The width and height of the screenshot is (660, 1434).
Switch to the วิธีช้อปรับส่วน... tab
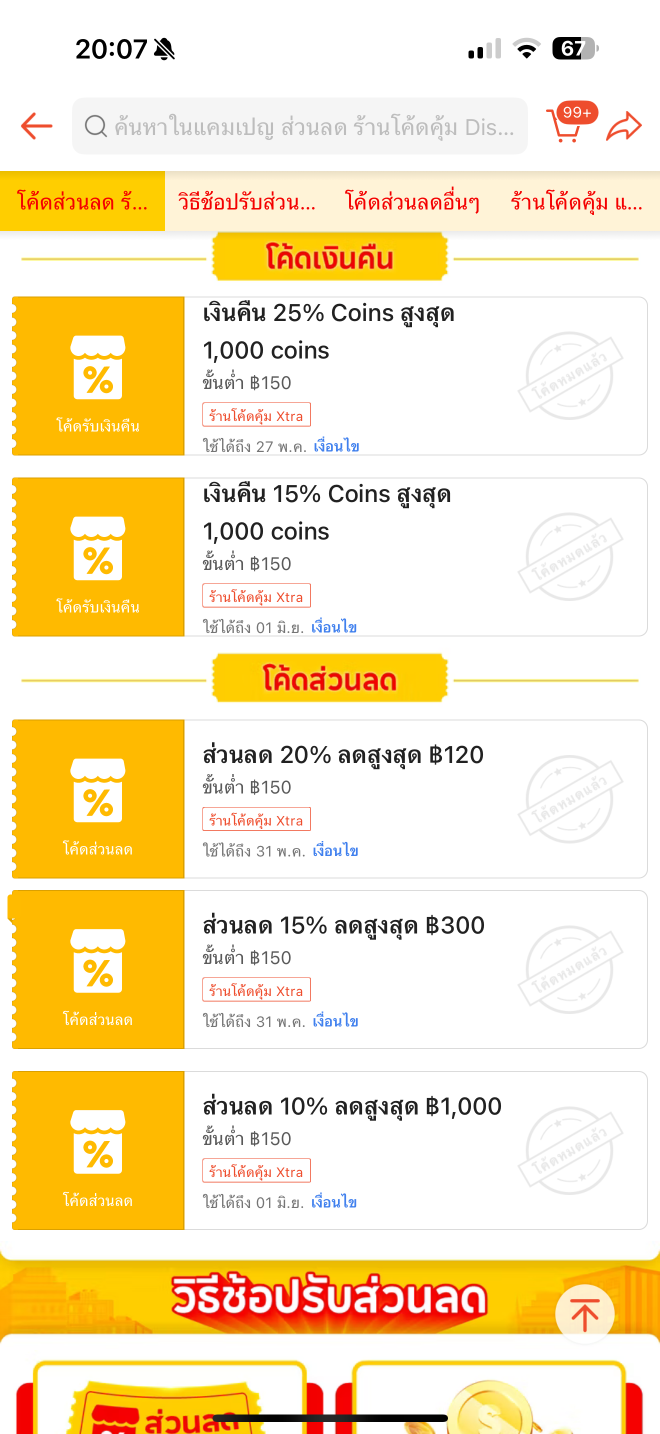[247, 201]
